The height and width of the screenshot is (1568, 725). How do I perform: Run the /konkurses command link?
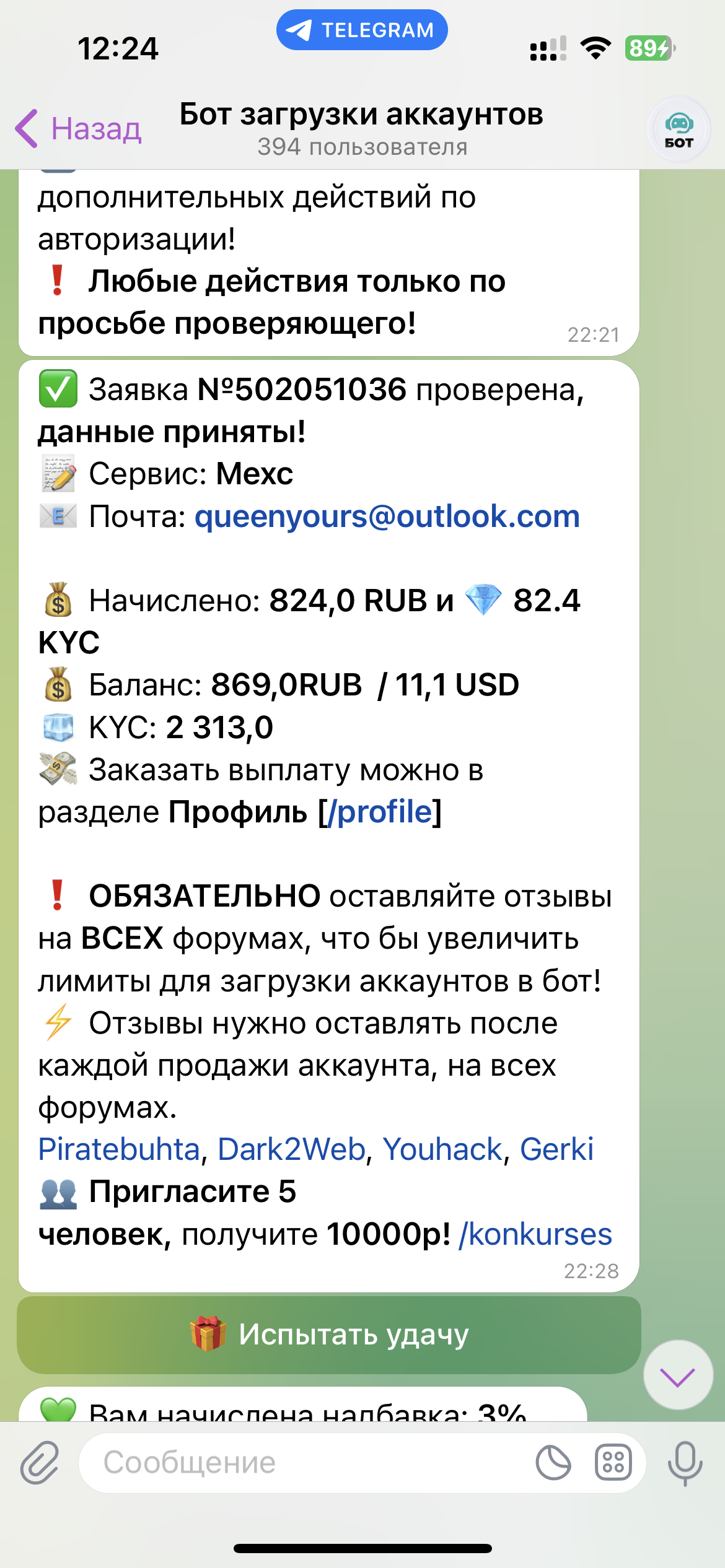(535, 1234)
